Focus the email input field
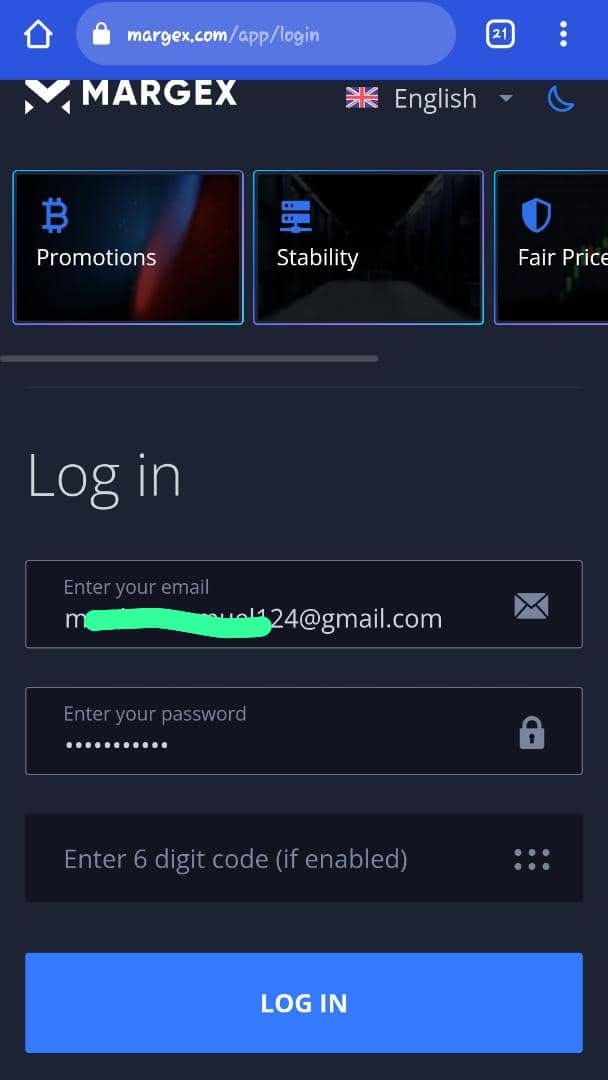Viewport: 608px width, 1080px height. [x=280, y=605]
